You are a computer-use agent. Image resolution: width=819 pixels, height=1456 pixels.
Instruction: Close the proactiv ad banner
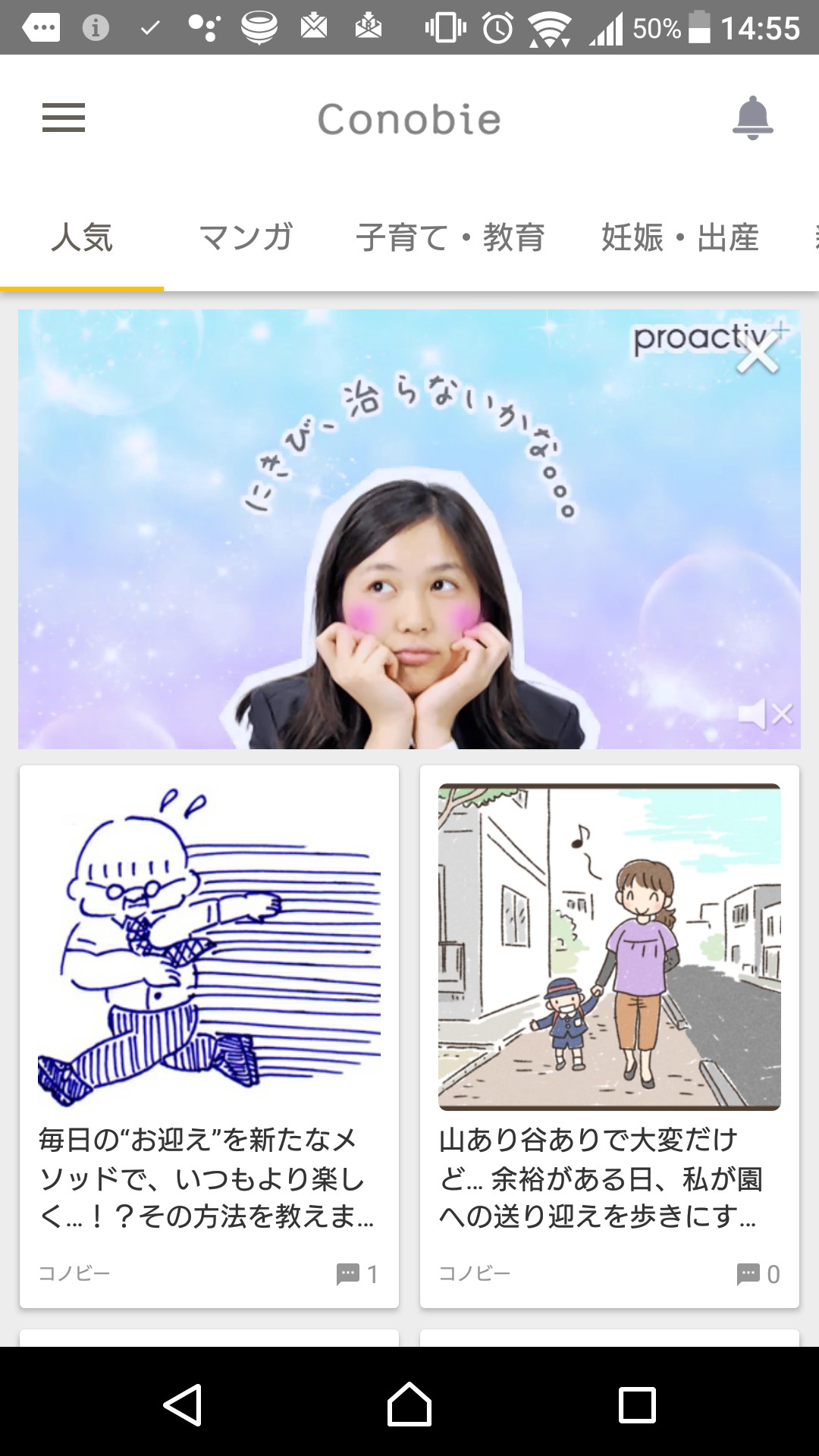758,355
